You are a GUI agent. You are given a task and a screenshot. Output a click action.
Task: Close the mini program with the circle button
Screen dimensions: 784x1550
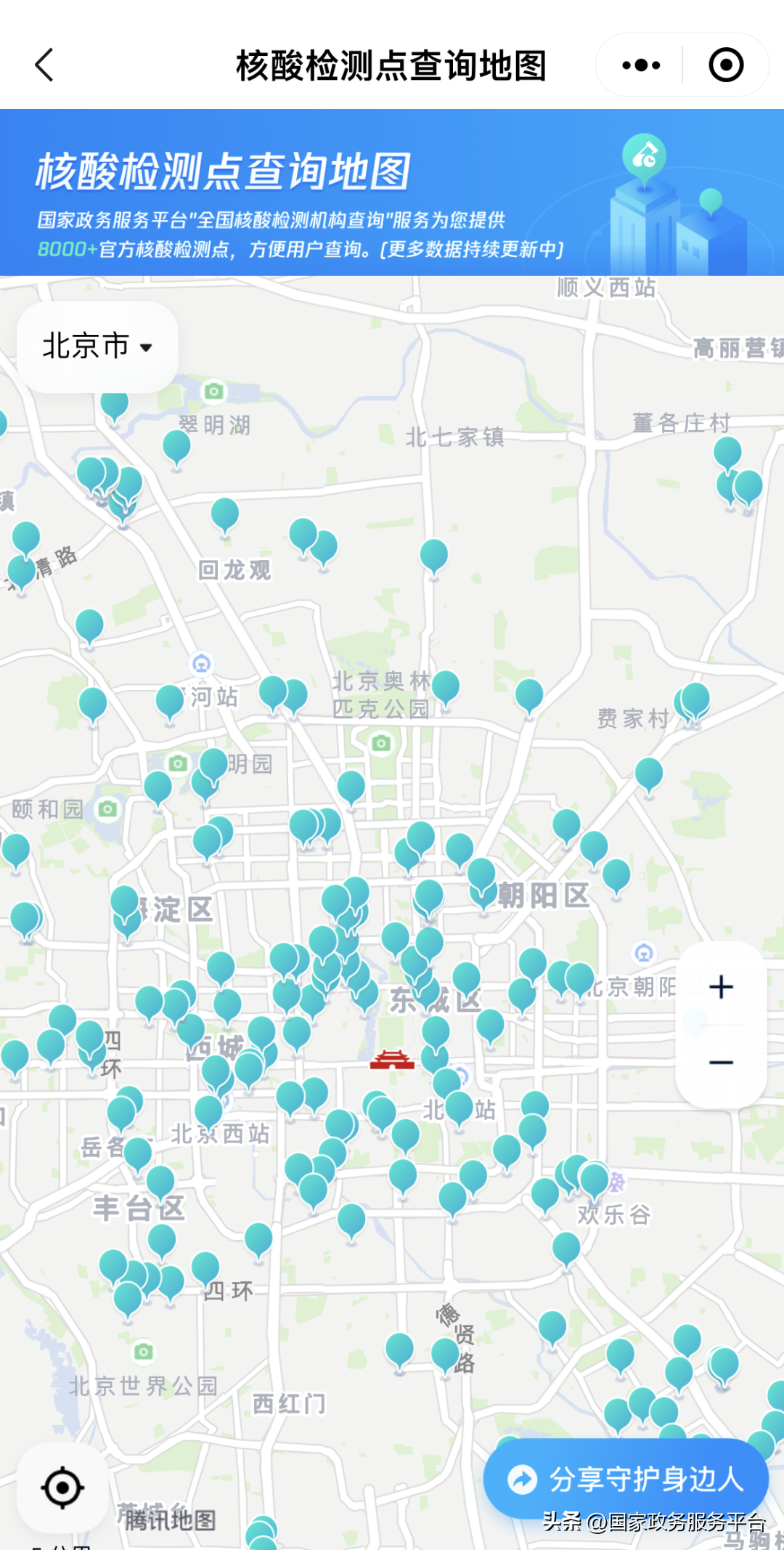(x=725, y=65)
